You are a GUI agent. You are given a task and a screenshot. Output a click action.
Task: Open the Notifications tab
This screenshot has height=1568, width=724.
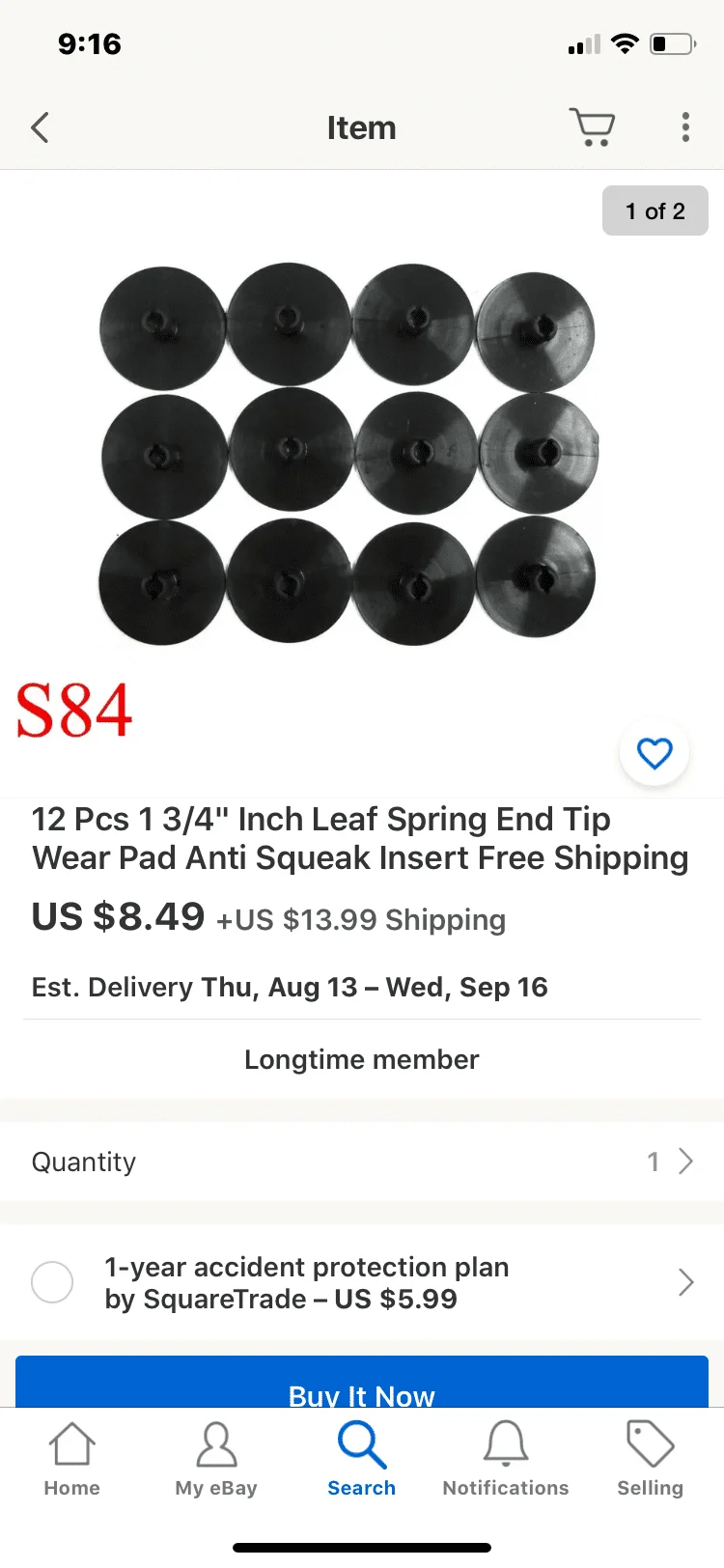pyautogui.click(x=506, y=1459)
